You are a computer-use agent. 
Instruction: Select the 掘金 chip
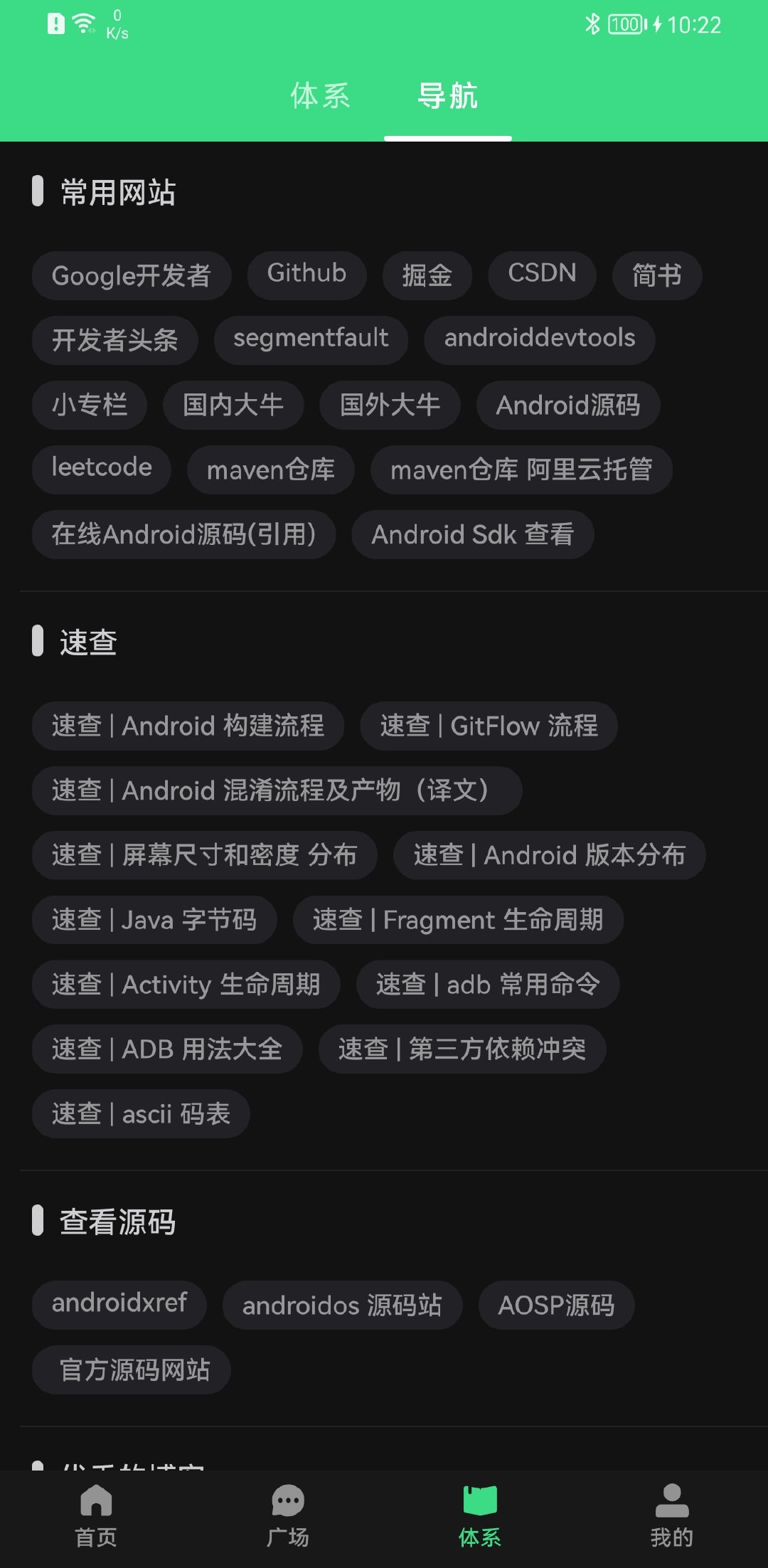coord(427,275)
